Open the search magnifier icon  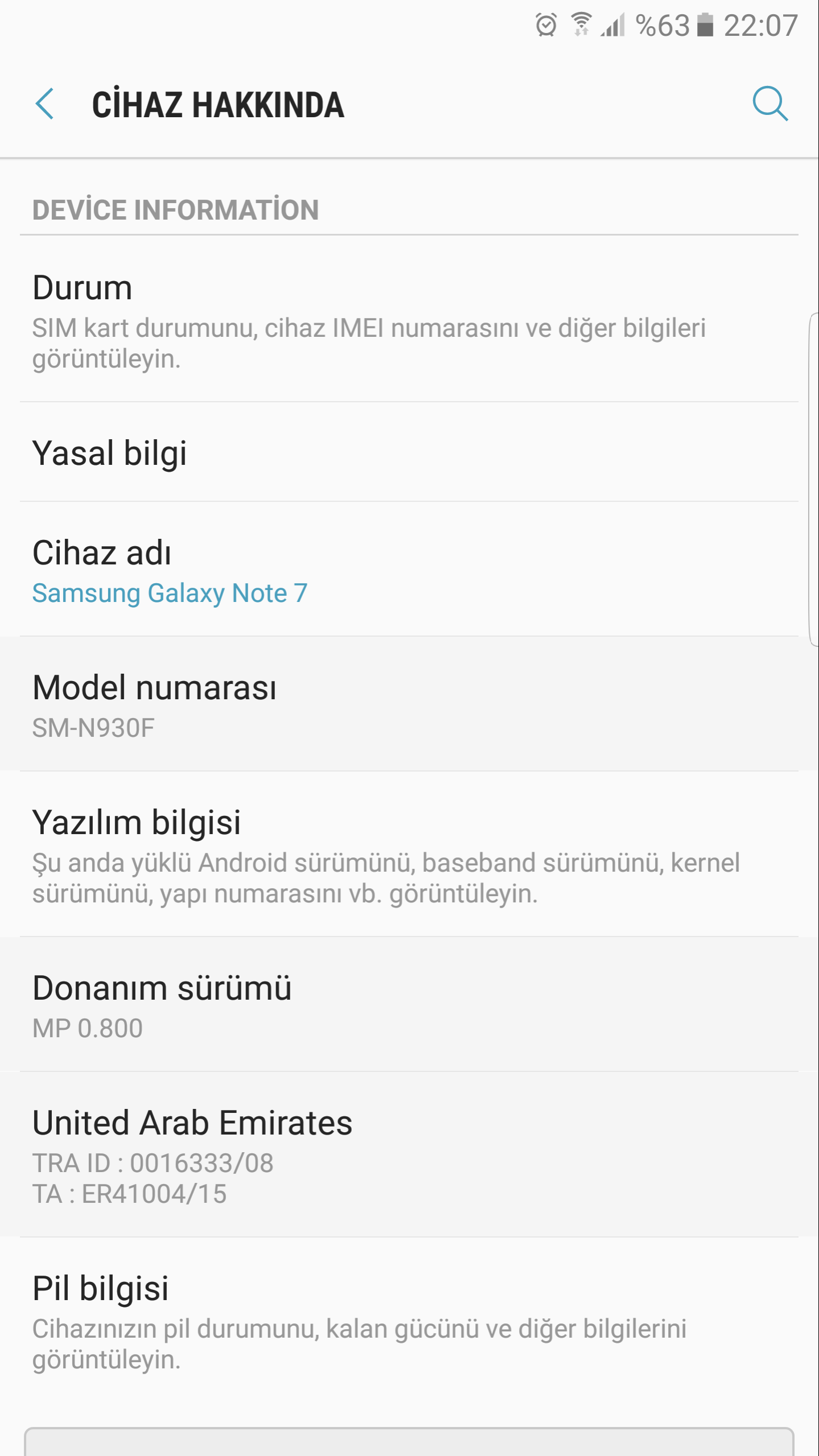(x=770, y=104)
